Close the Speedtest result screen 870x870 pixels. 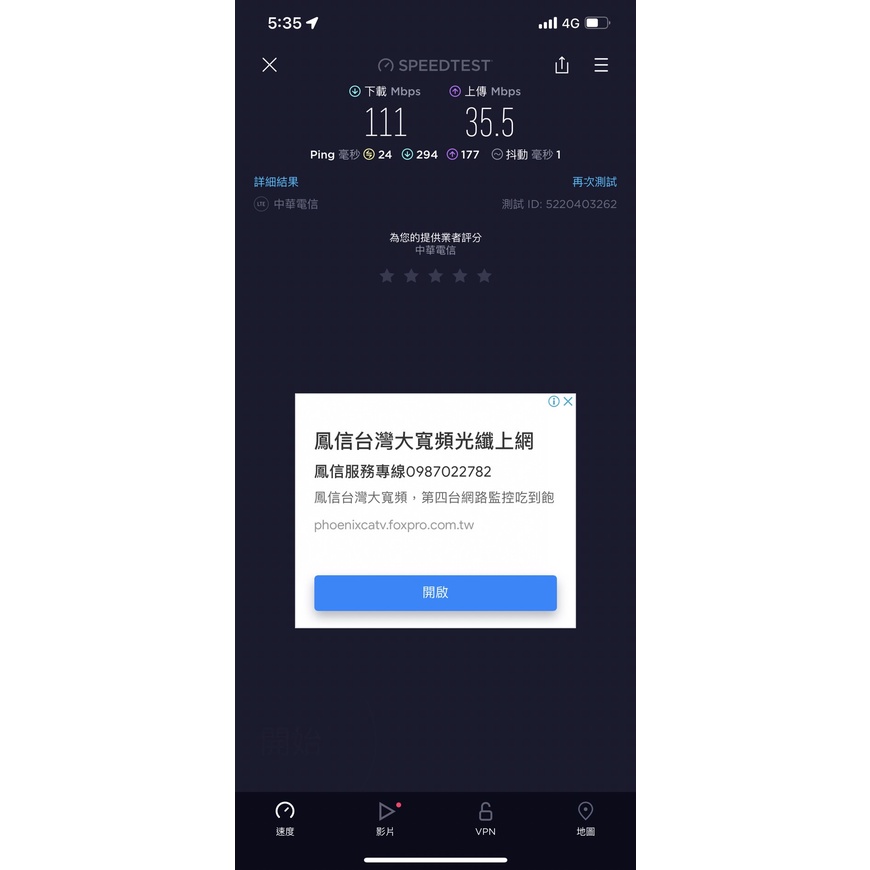coord(270,65)
